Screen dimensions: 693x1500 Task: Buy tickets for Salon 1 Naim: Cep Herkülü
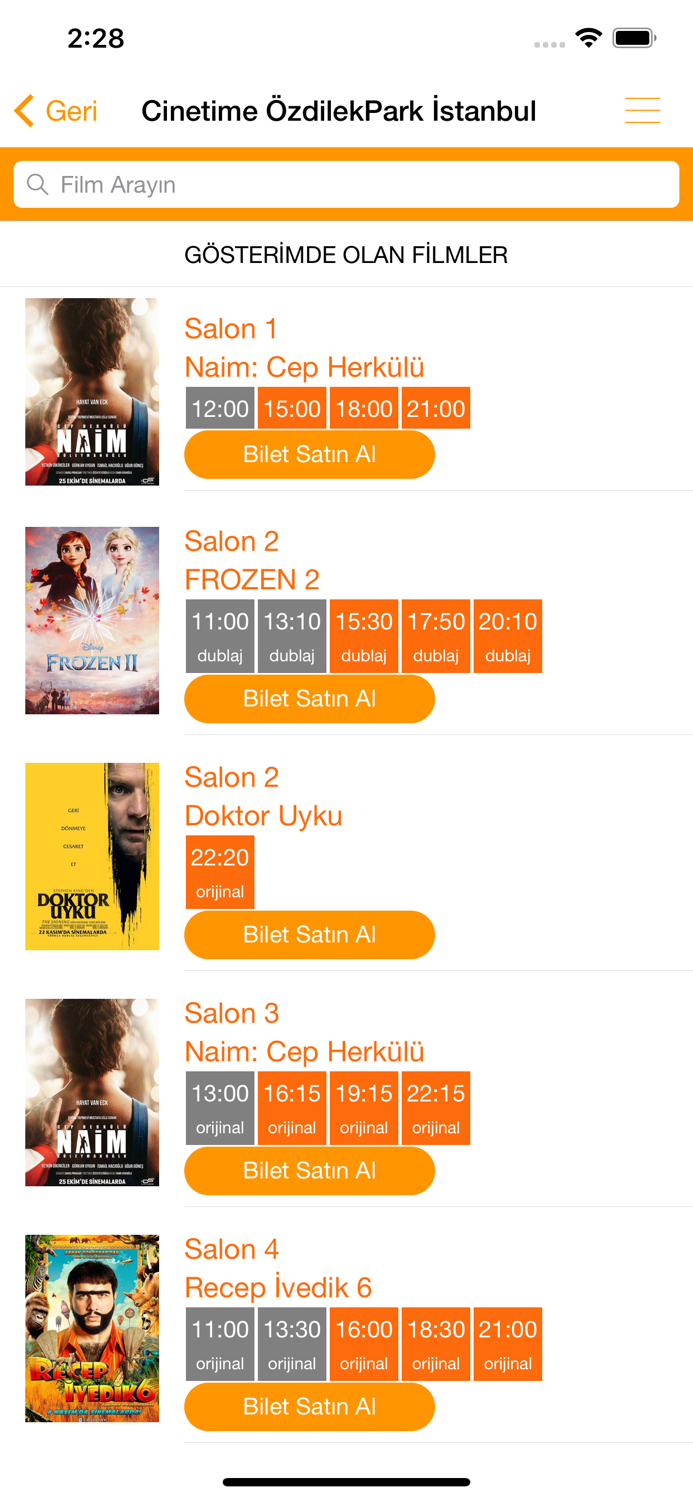point(309,455)
